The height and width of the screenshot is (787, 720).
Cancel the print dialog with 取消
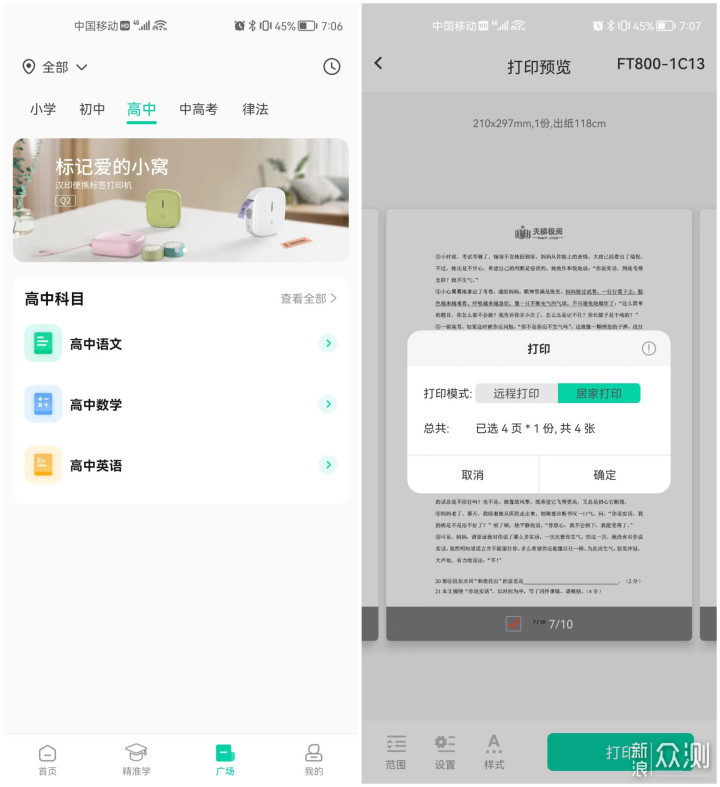coord(472,474)
